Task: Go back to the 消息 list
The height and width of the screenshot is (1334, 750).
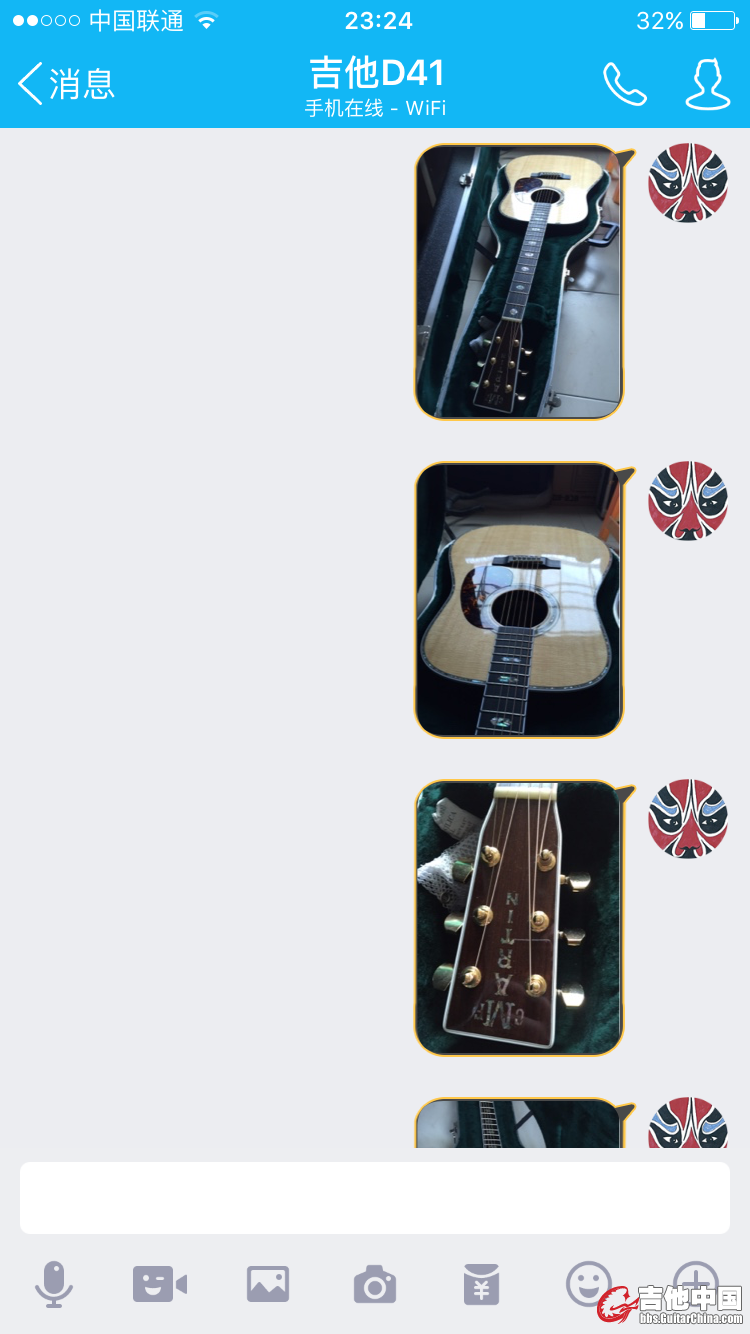Action: point(66,84)
